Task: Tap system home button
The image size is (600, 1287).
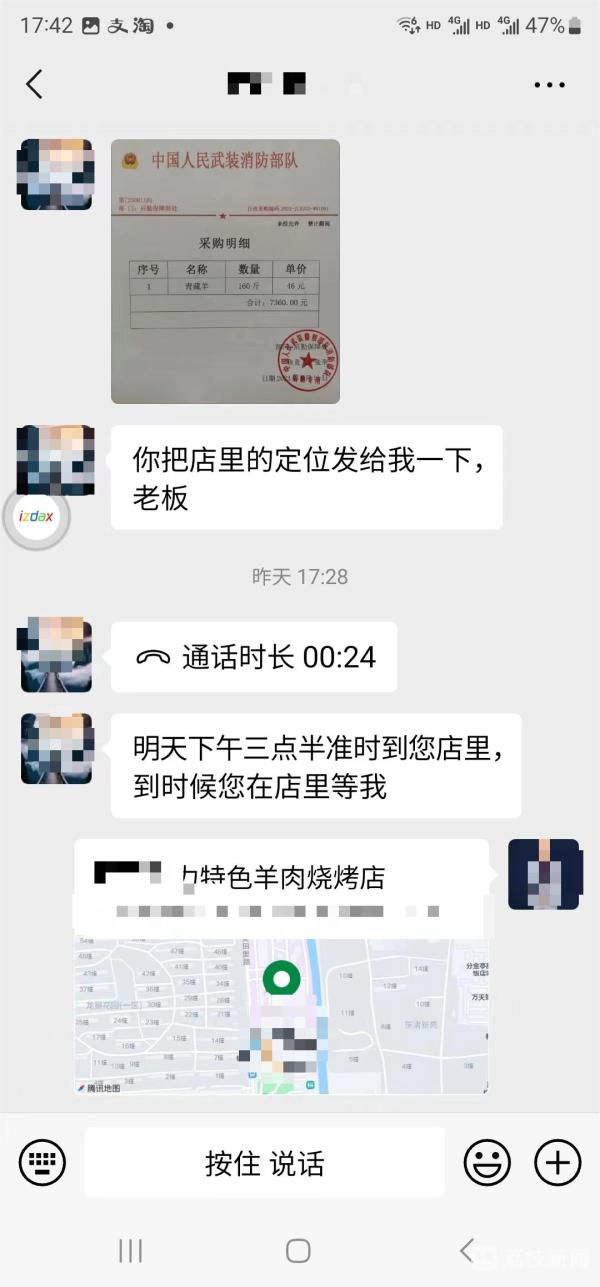Action: 298,1250
